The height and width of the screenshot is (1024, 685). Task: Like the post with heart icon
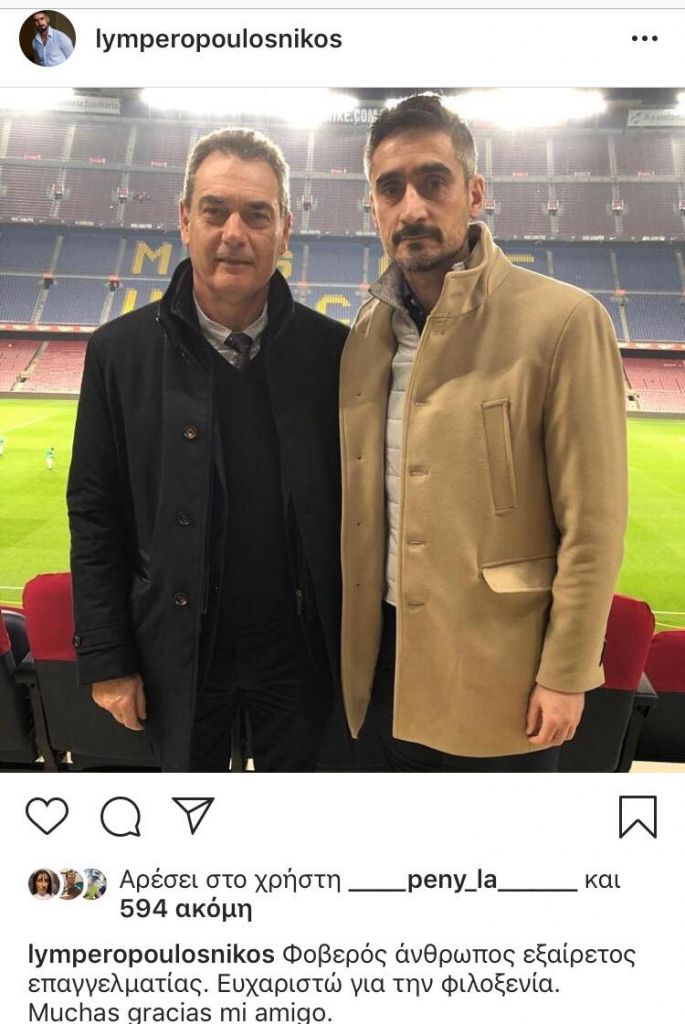47,816
